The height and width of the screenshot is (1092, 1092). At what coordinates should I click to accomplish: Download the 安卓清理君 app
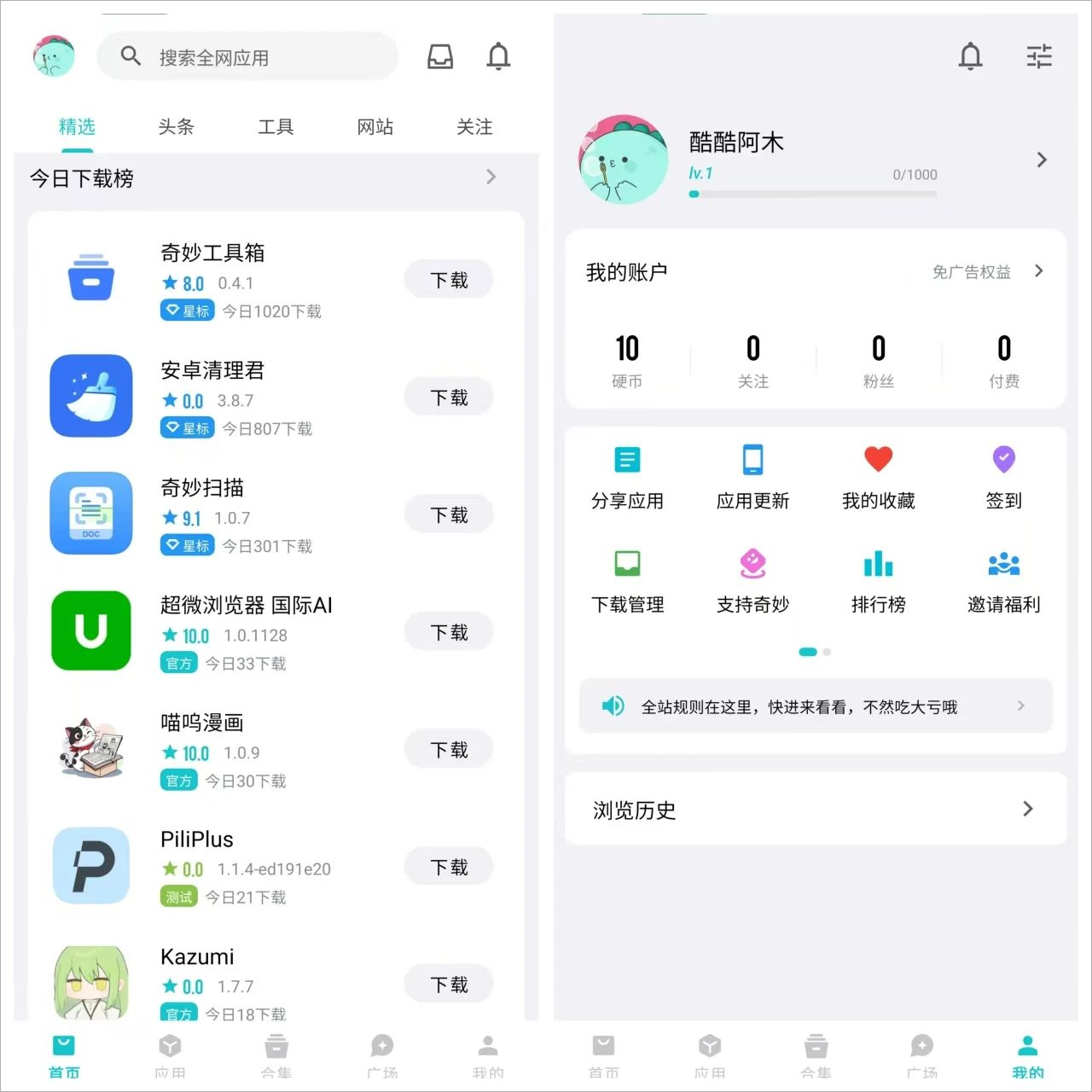point(449,398)
